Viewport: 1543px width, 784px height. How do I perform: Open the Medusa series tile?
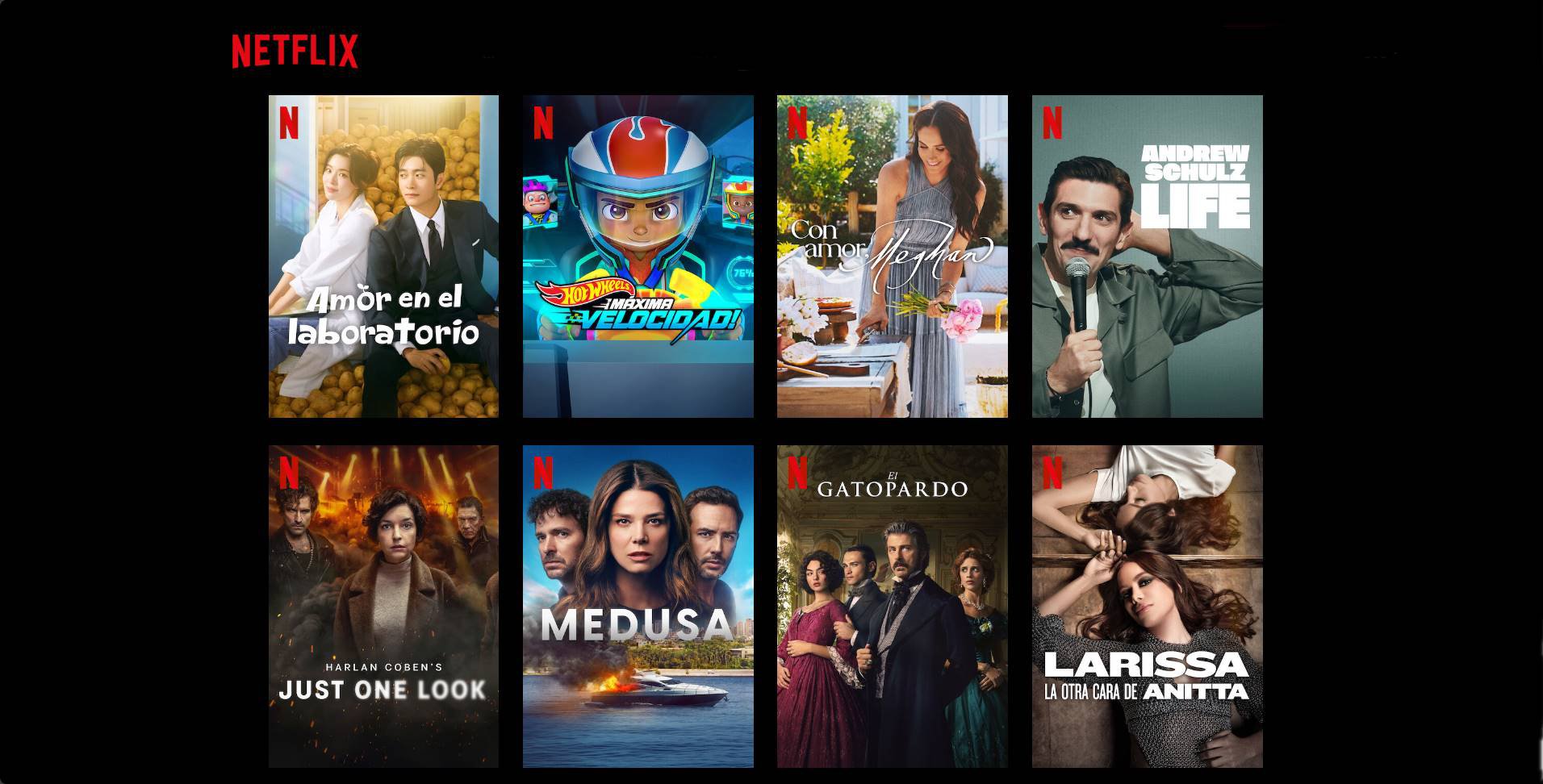[638, 607]
